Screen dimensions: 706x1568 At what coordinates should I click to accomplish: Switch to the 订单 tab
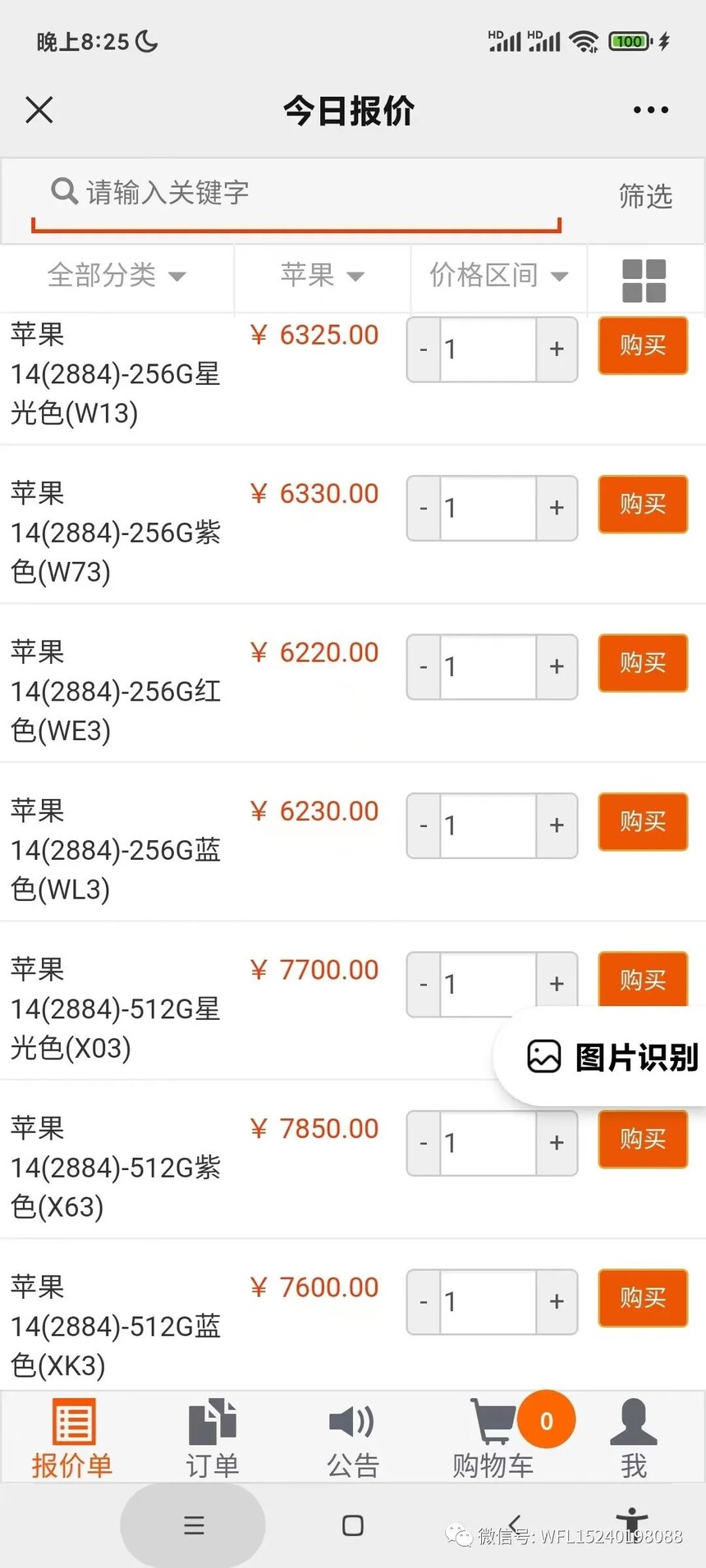click(212, 1438)
